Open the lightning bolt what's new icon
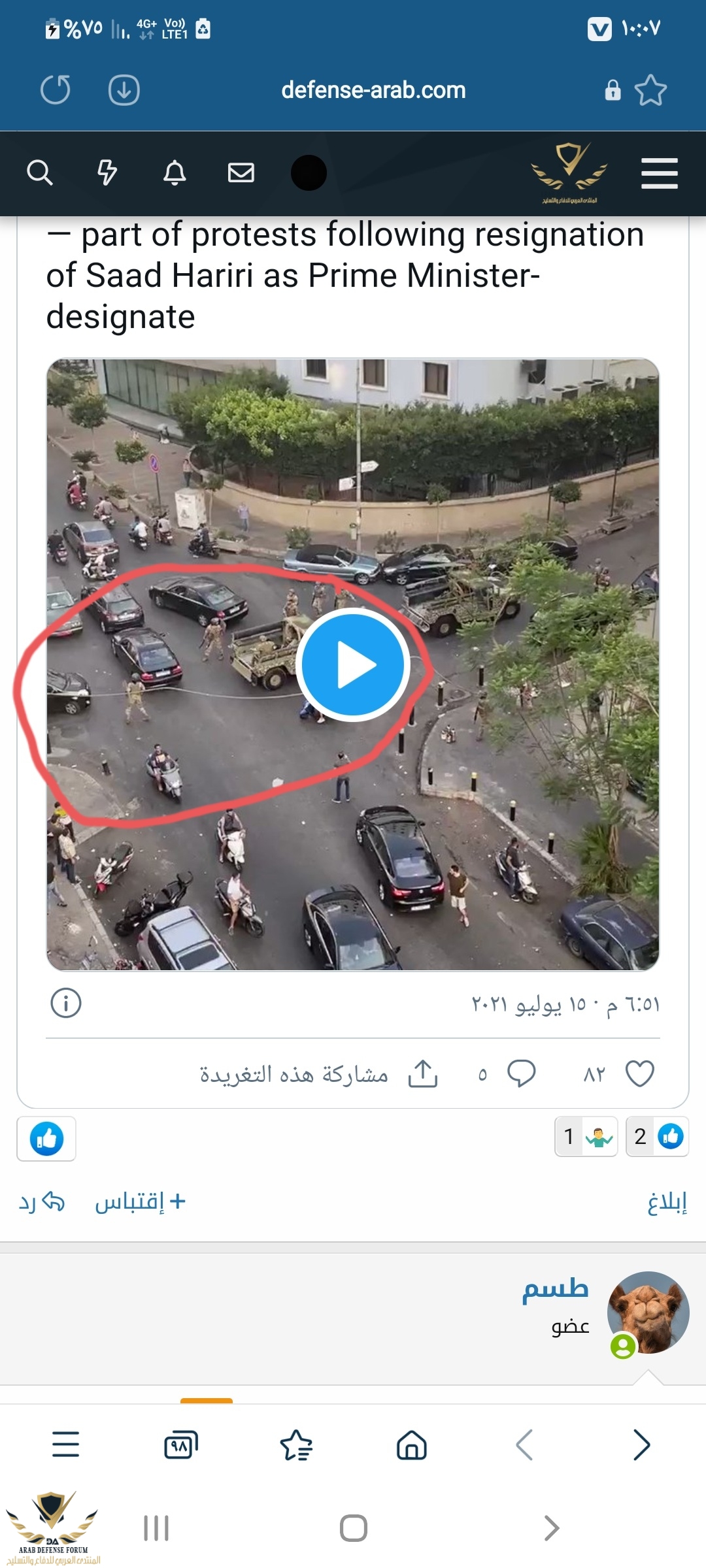This screenshot has width=706, height=1568. tap(107, 173)
